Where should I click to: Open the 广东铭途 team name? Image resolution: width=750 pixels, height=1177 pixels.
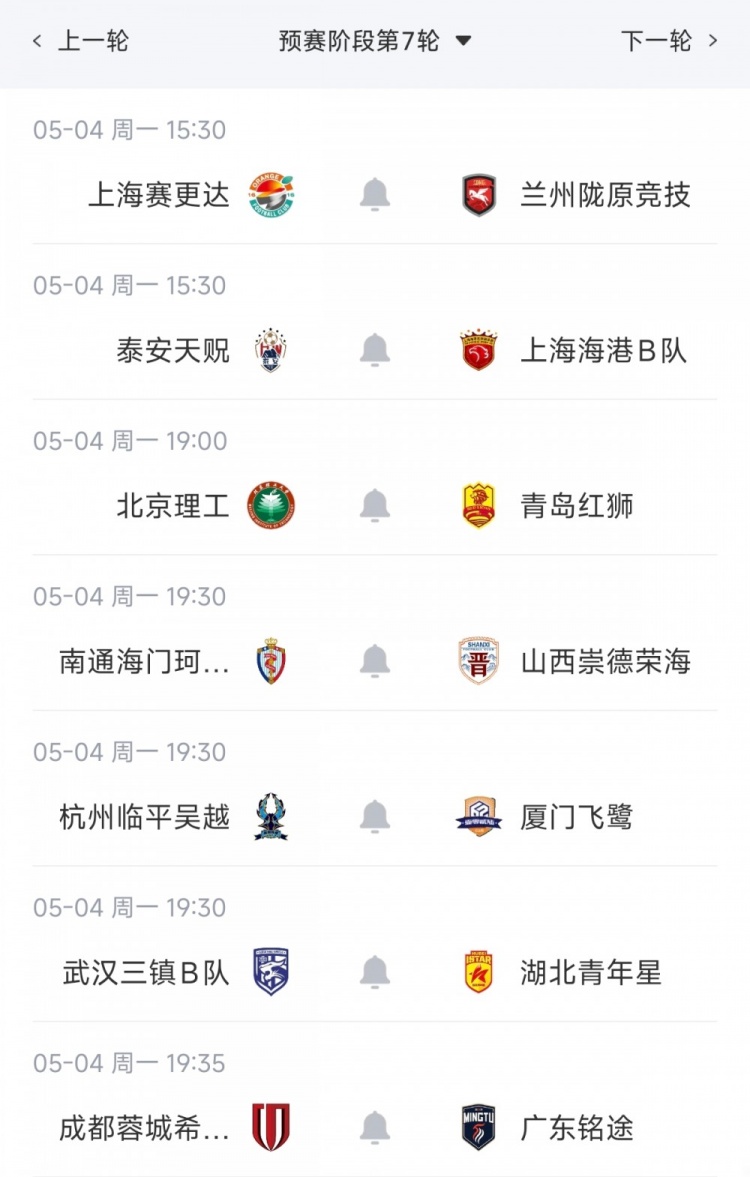click(x=577, y=1128)
